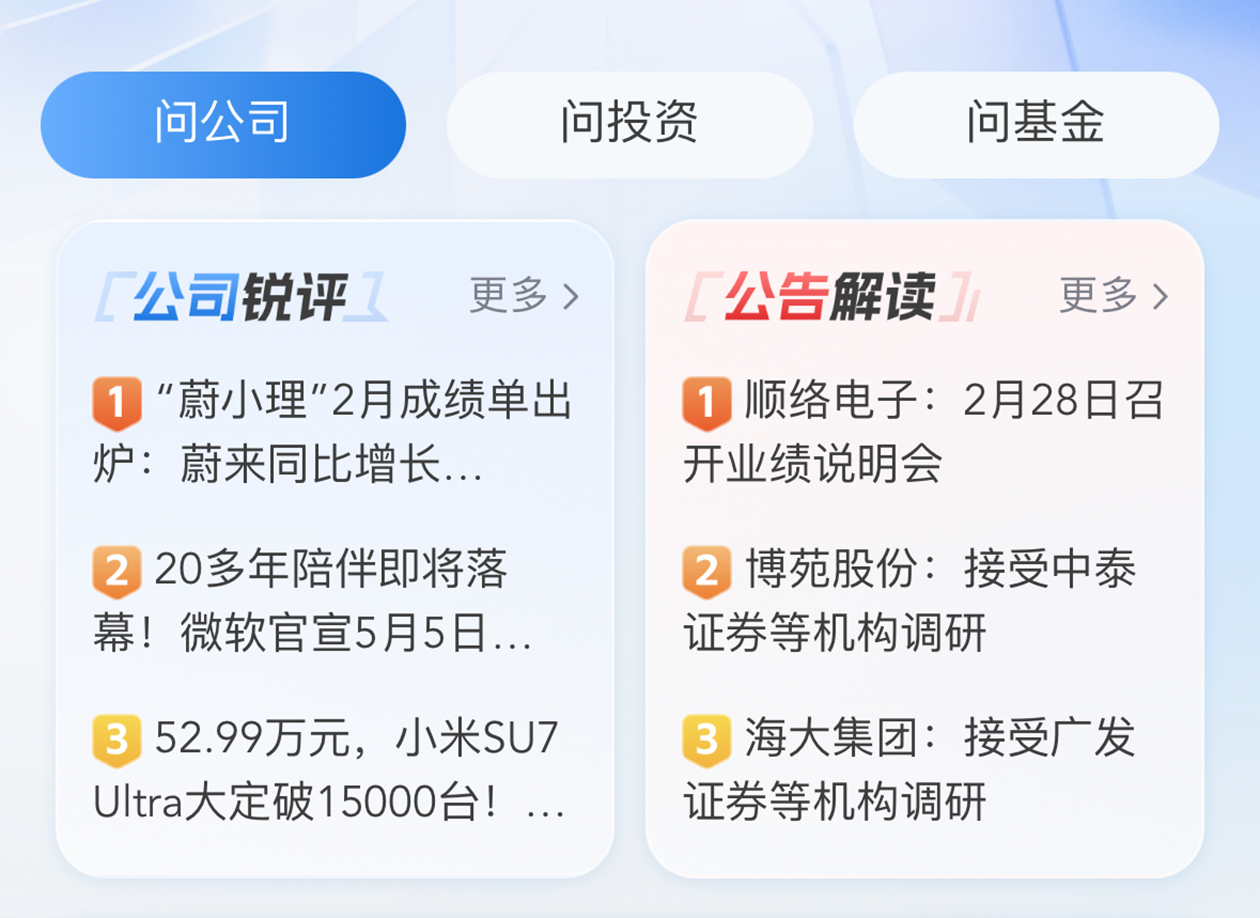View 顺络电子 业绩说明会 announcement
Viewport: 1260px width, 918px height.
(922, 434)
